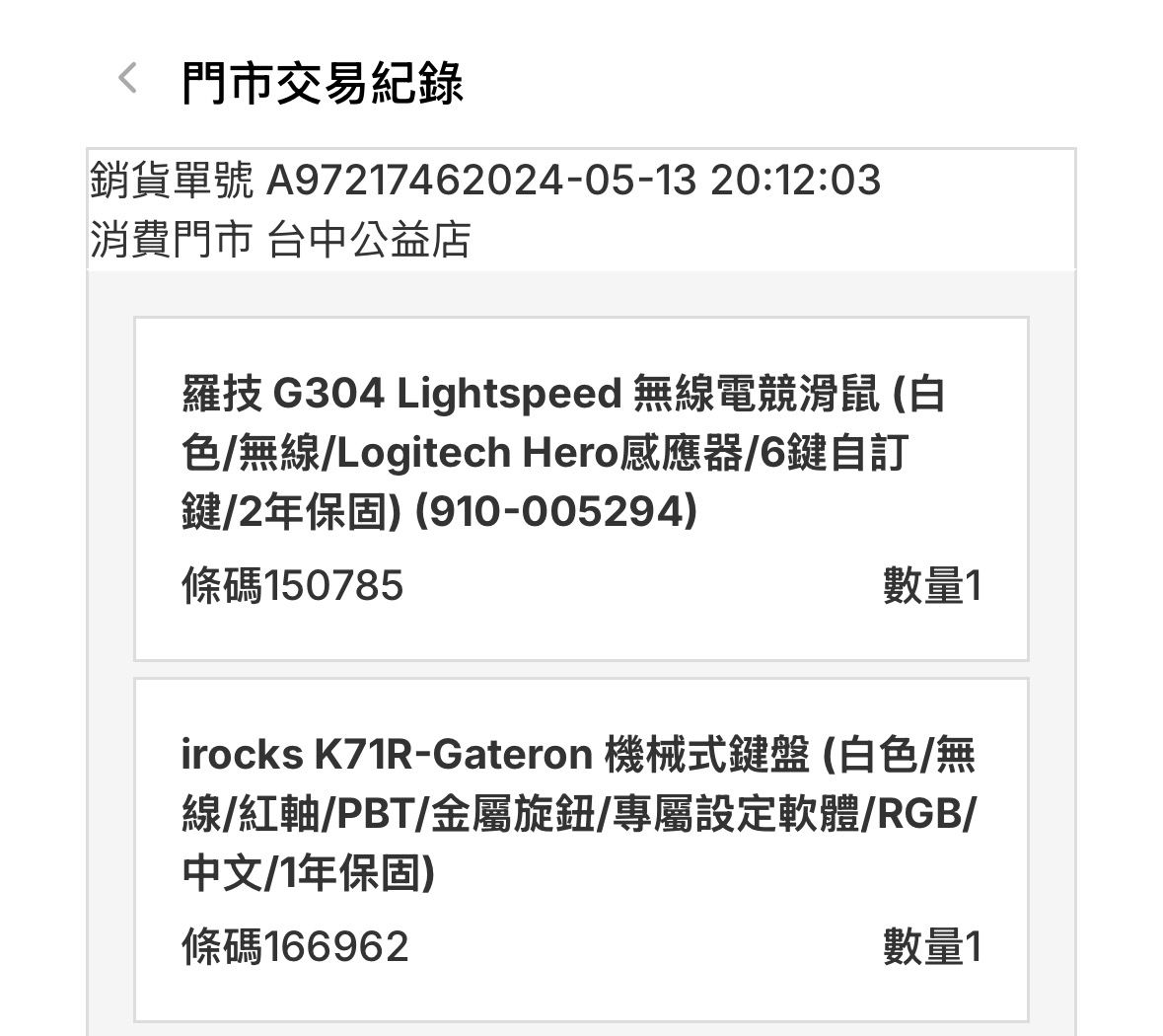Go back from 門市交易紀錄 page
The width and height of the screenshot is (1163, 1036).
127,79
